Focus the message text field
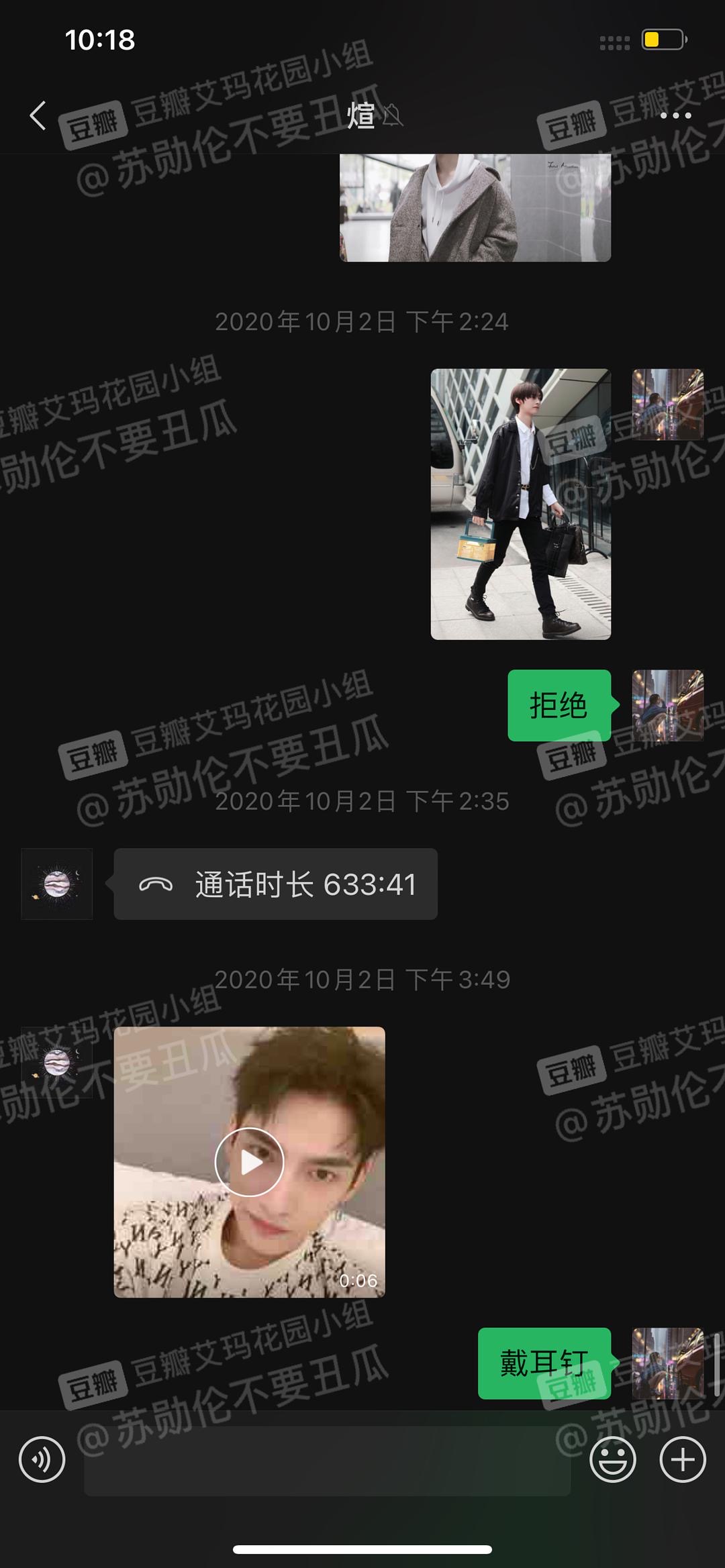 (x=327, y=1460)
